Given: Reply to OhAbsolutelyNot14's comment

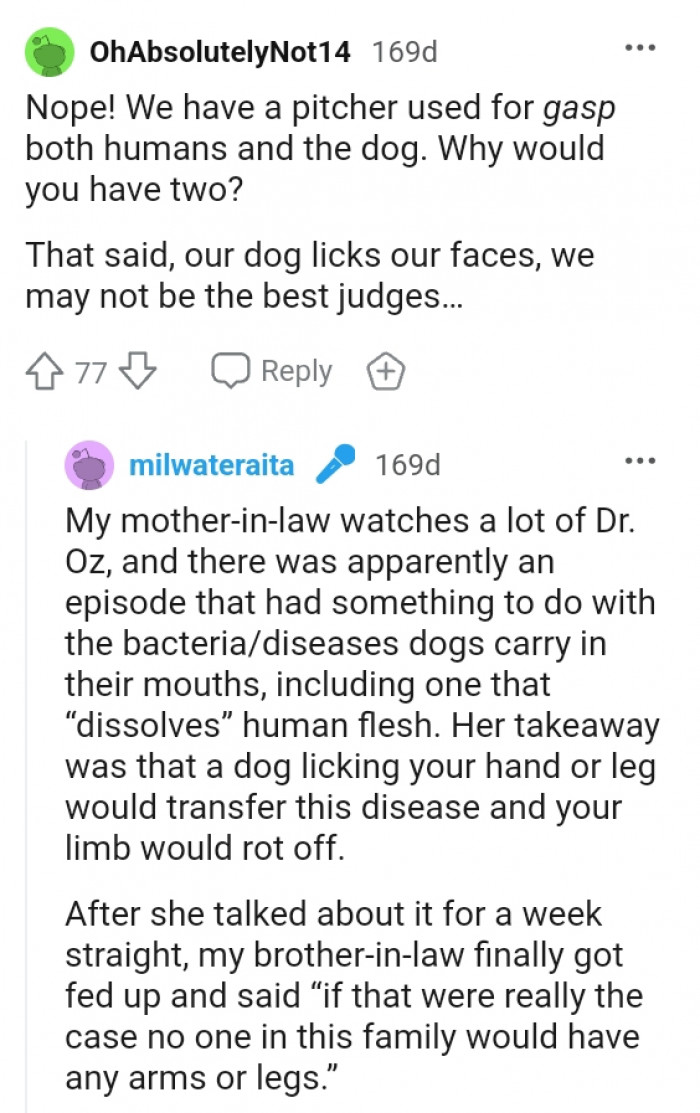Looking at the screenshot, I should pos(272,371).
